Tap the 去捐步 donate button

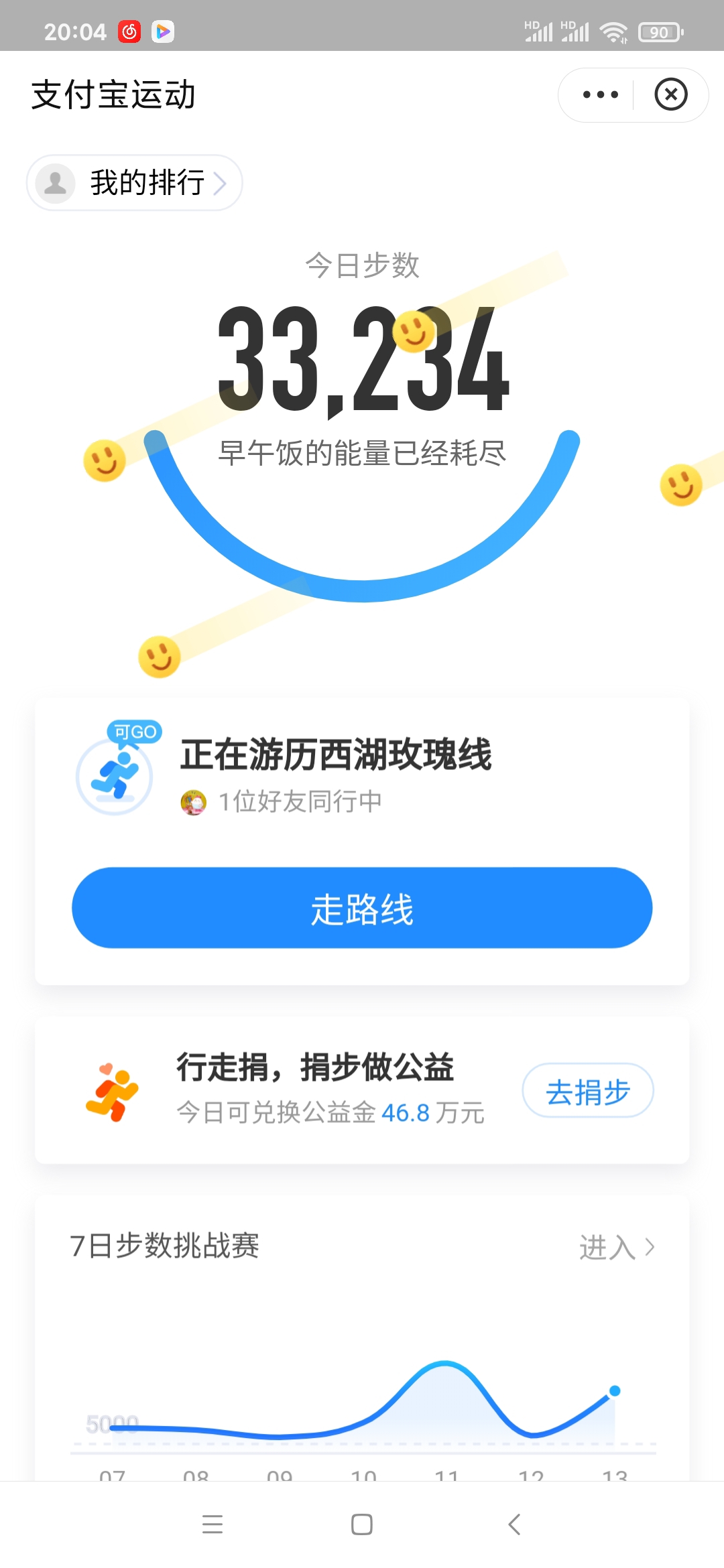pyautogui.click(x=588, y=1090)
